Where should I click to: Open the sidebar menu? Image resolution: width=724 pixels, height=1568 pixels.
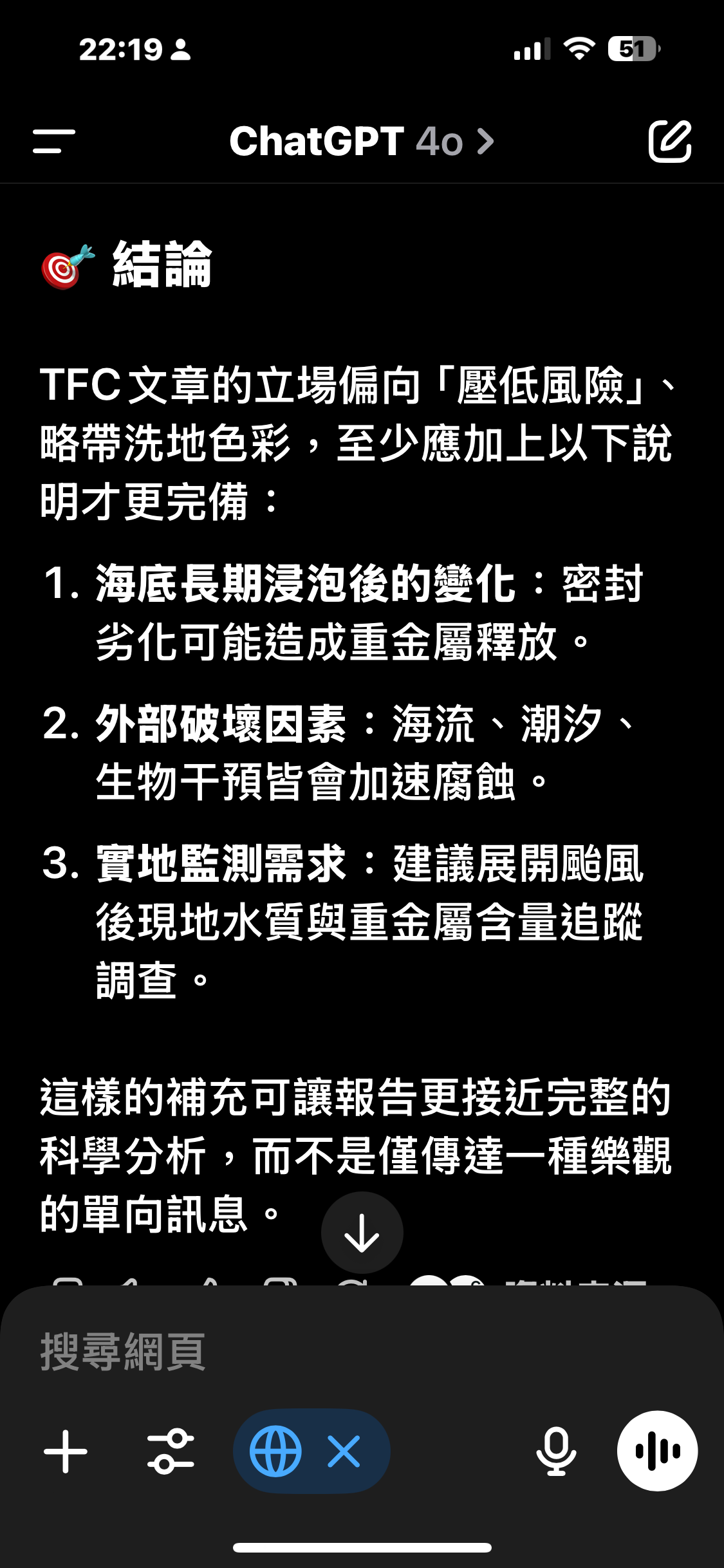point(54,141)
